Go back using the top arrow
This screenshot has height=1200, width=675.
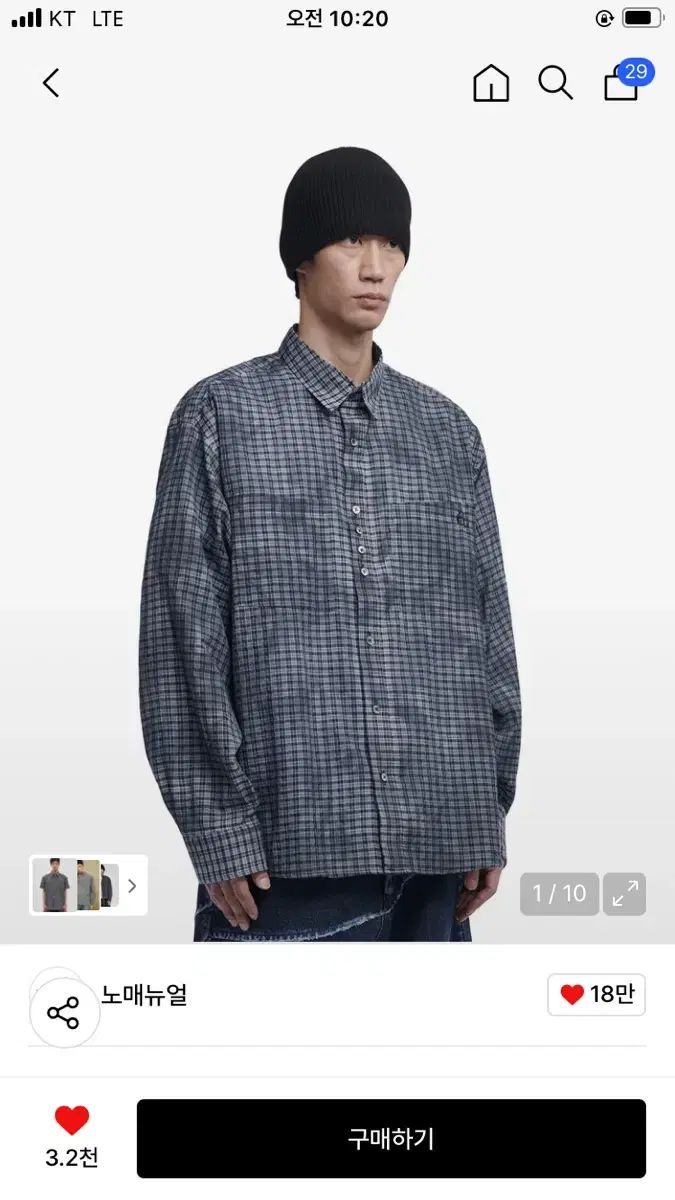(x=51, y=83)
